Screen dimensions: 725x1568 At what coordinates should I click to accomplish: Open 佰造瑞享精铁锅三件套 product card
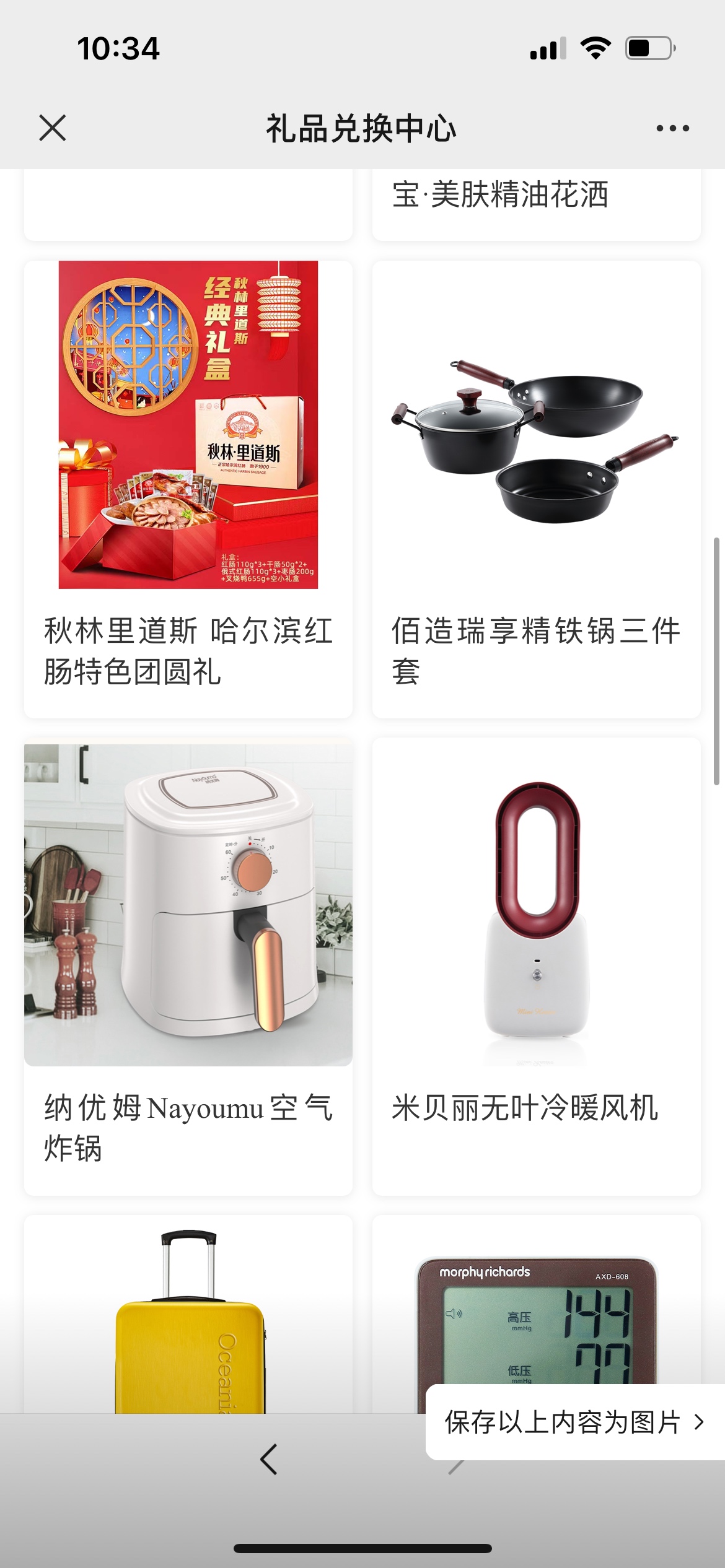[536, 489]
